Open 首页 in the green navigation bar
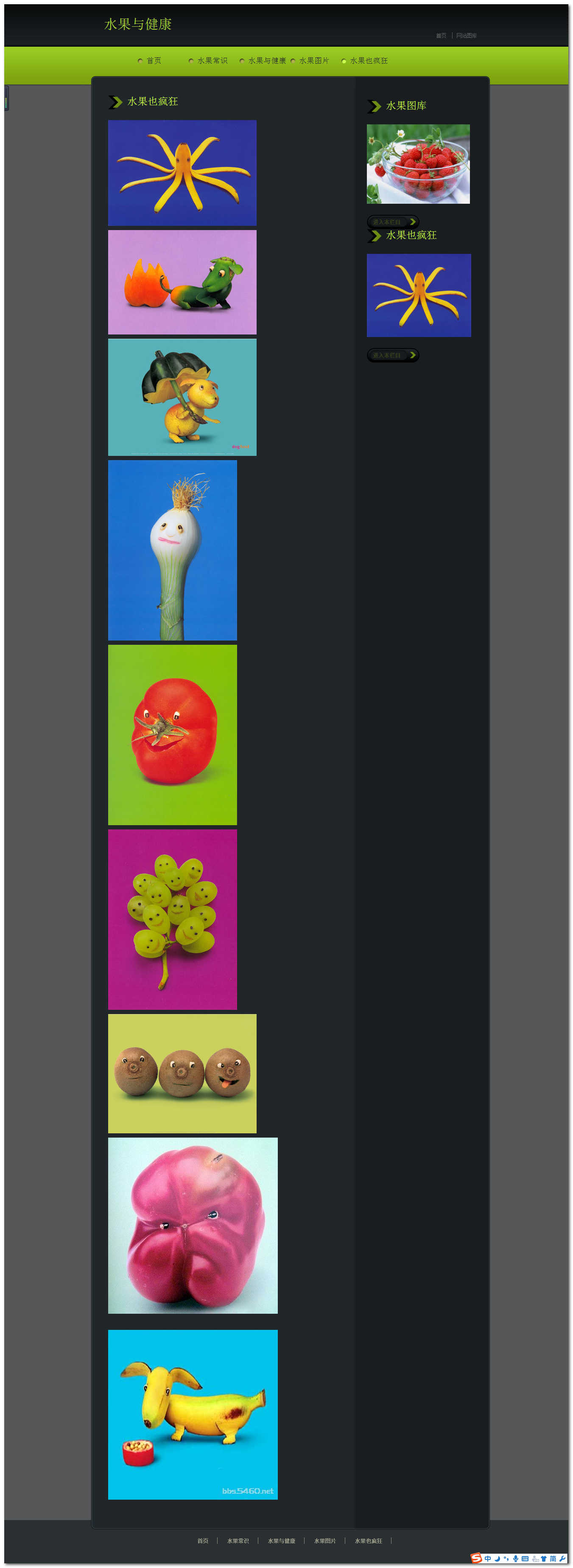 pos(153,61)
